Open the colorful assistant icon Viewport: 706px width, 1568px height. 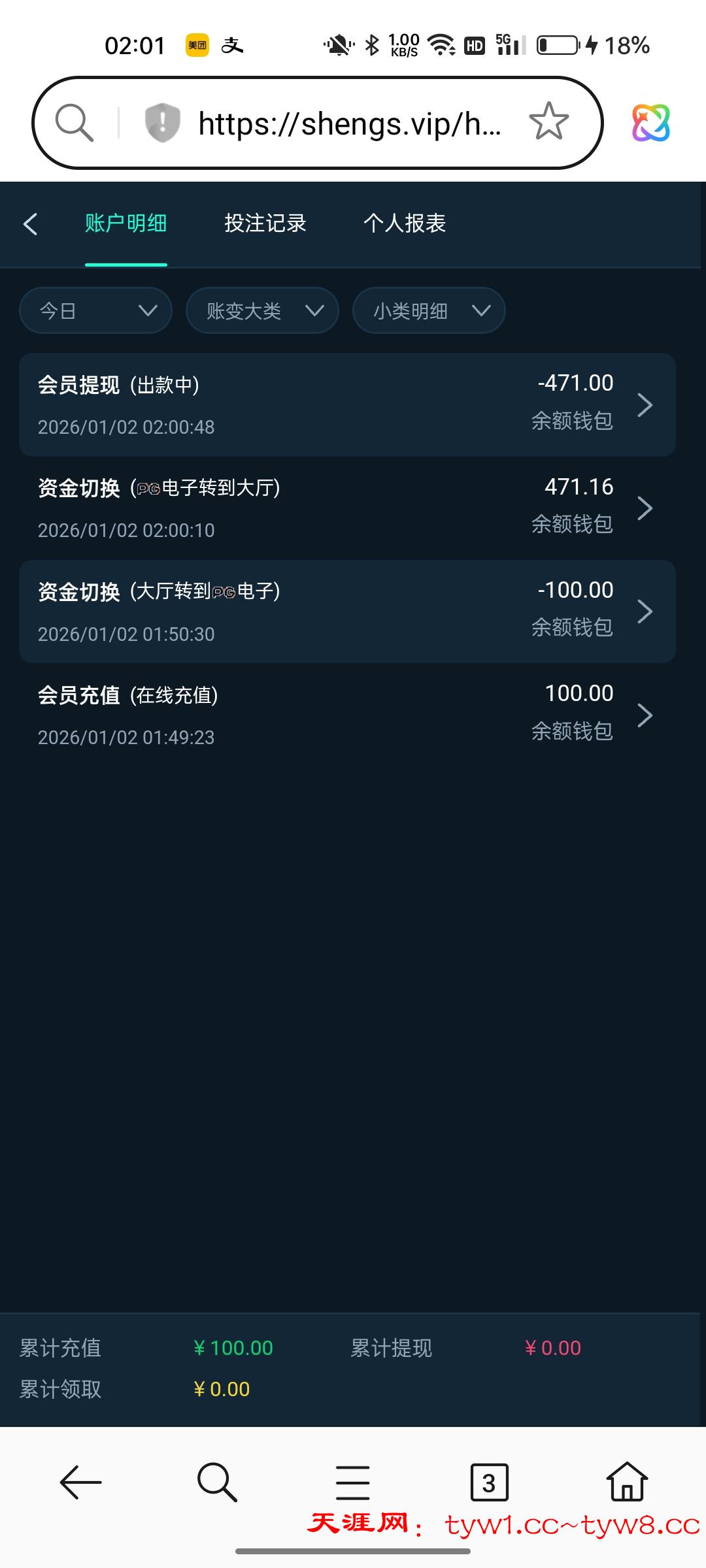coord(650,123)
